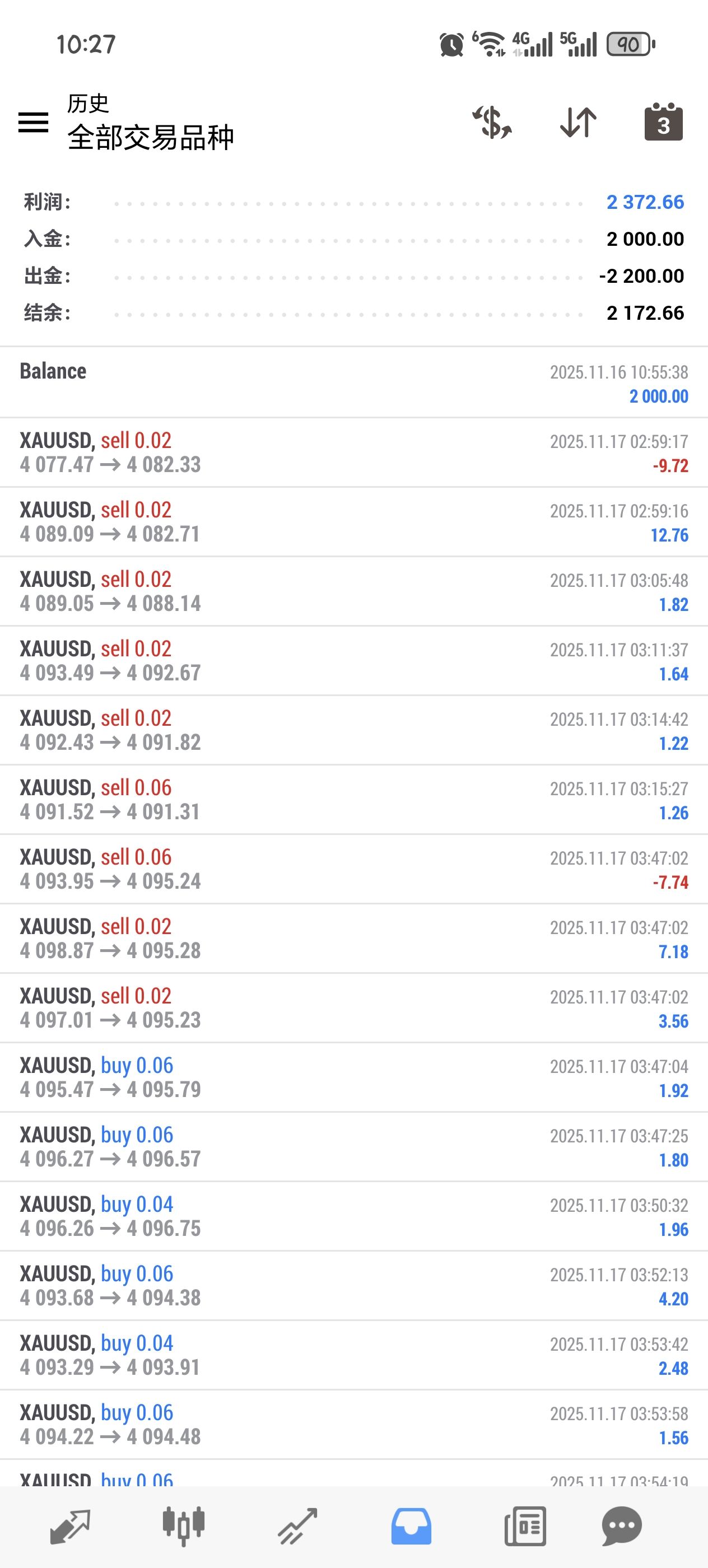Open the chat messages tab

click(622, 1526)
